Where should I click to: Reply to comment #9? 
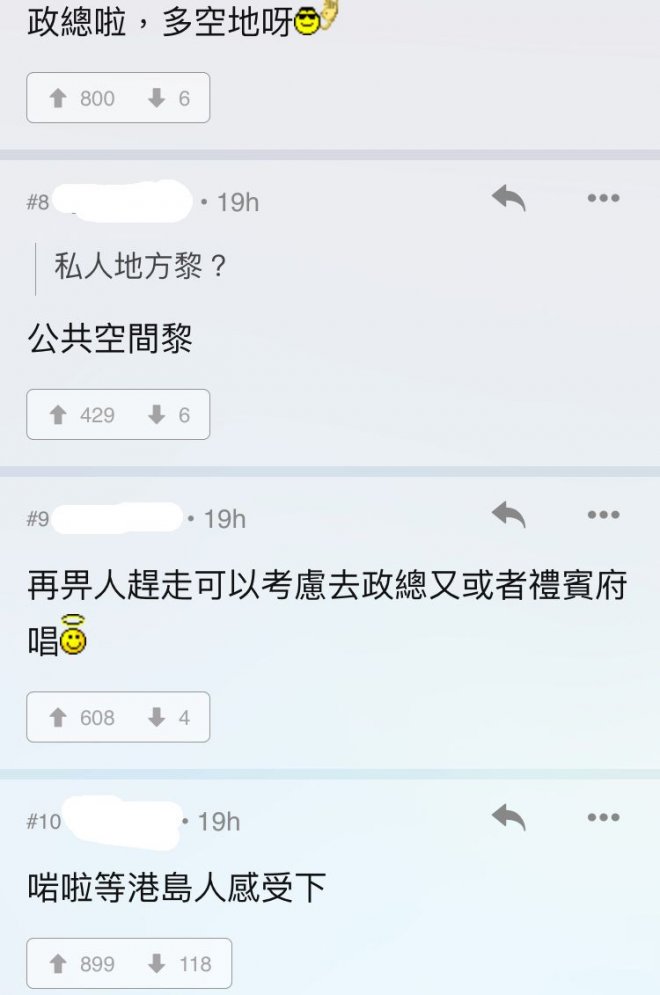(x=508, y=515)
